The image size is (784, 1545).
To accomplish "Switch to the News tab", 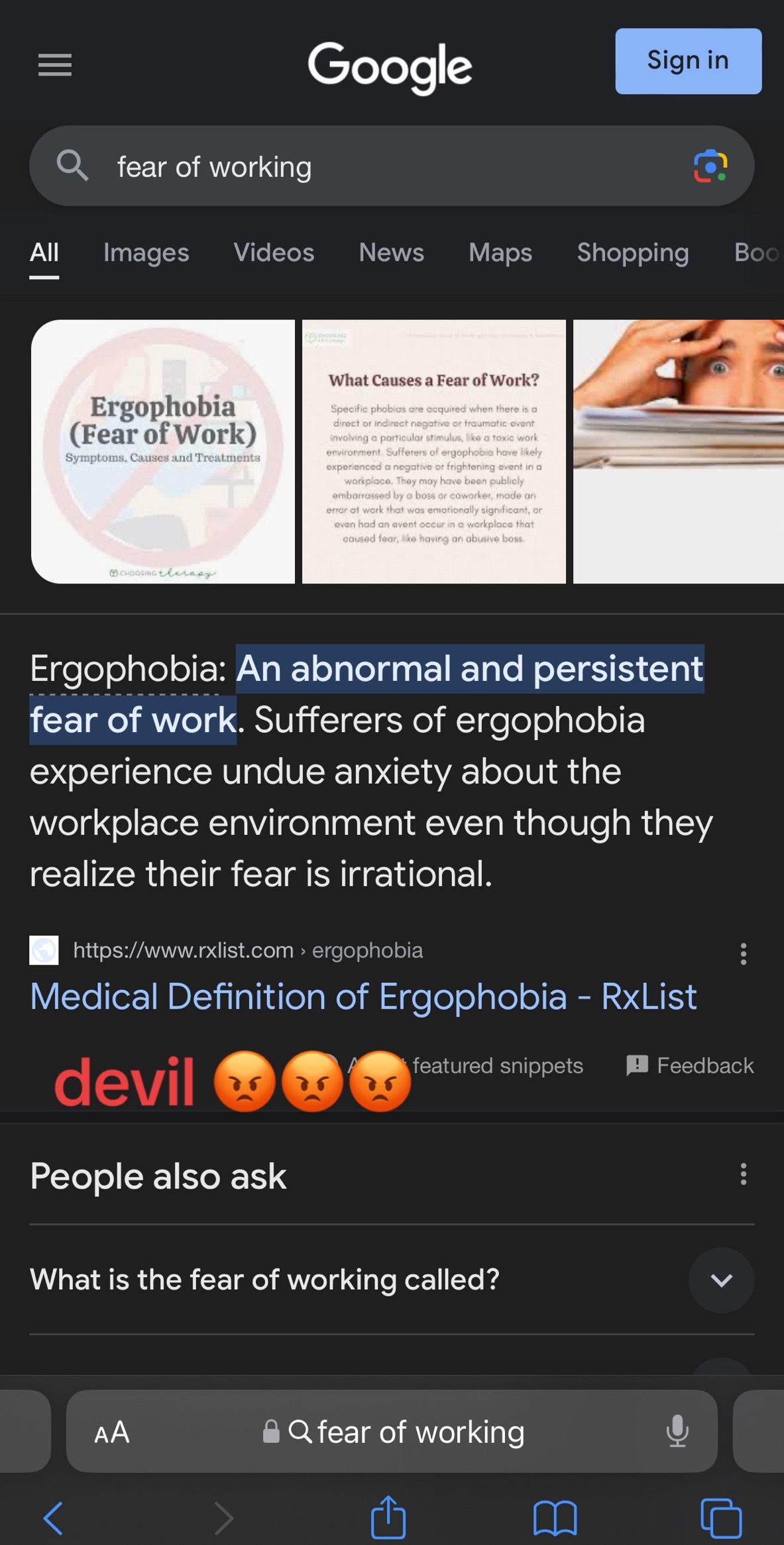I will [x=391, y=253].
